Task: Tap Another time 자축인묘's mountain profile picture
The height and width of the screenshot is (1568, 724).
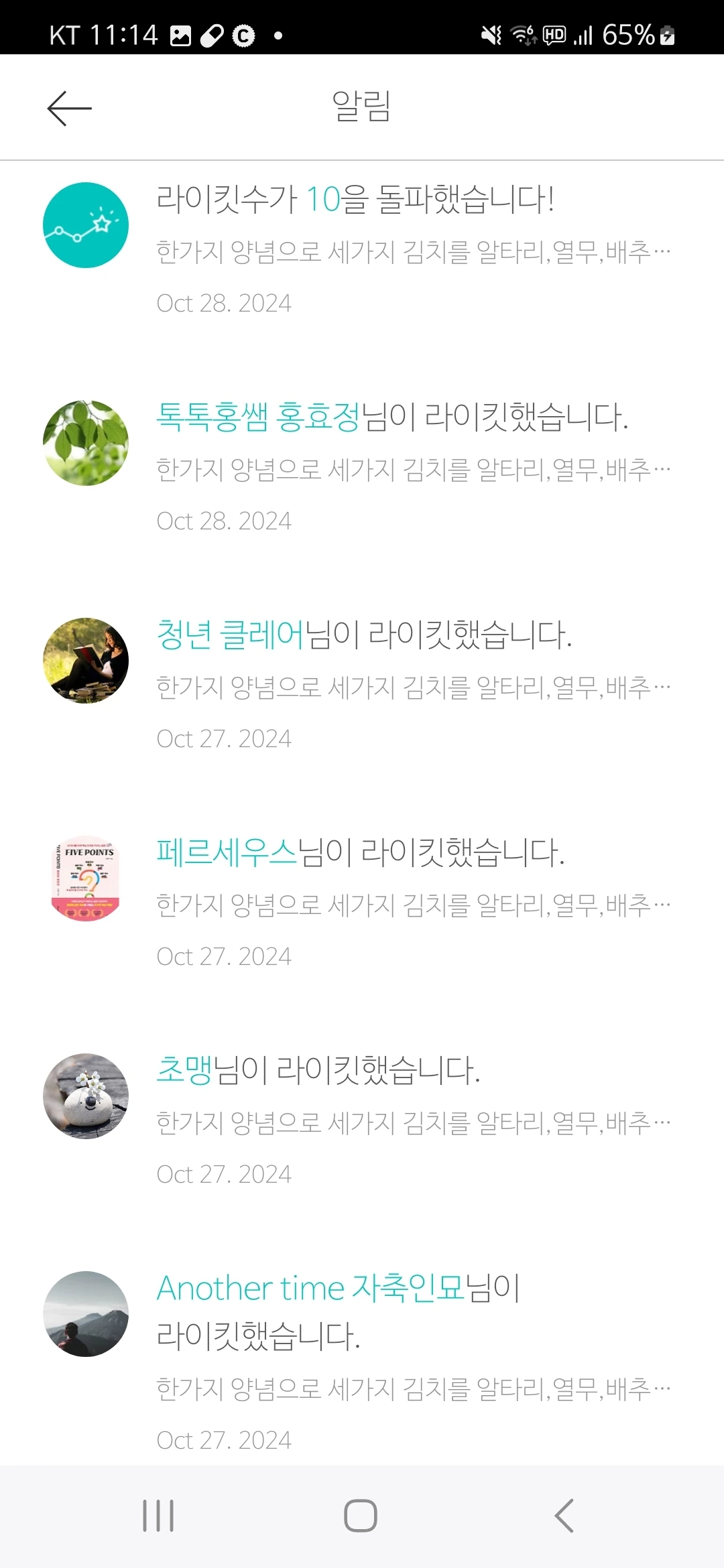Action: coord(86,1314)
